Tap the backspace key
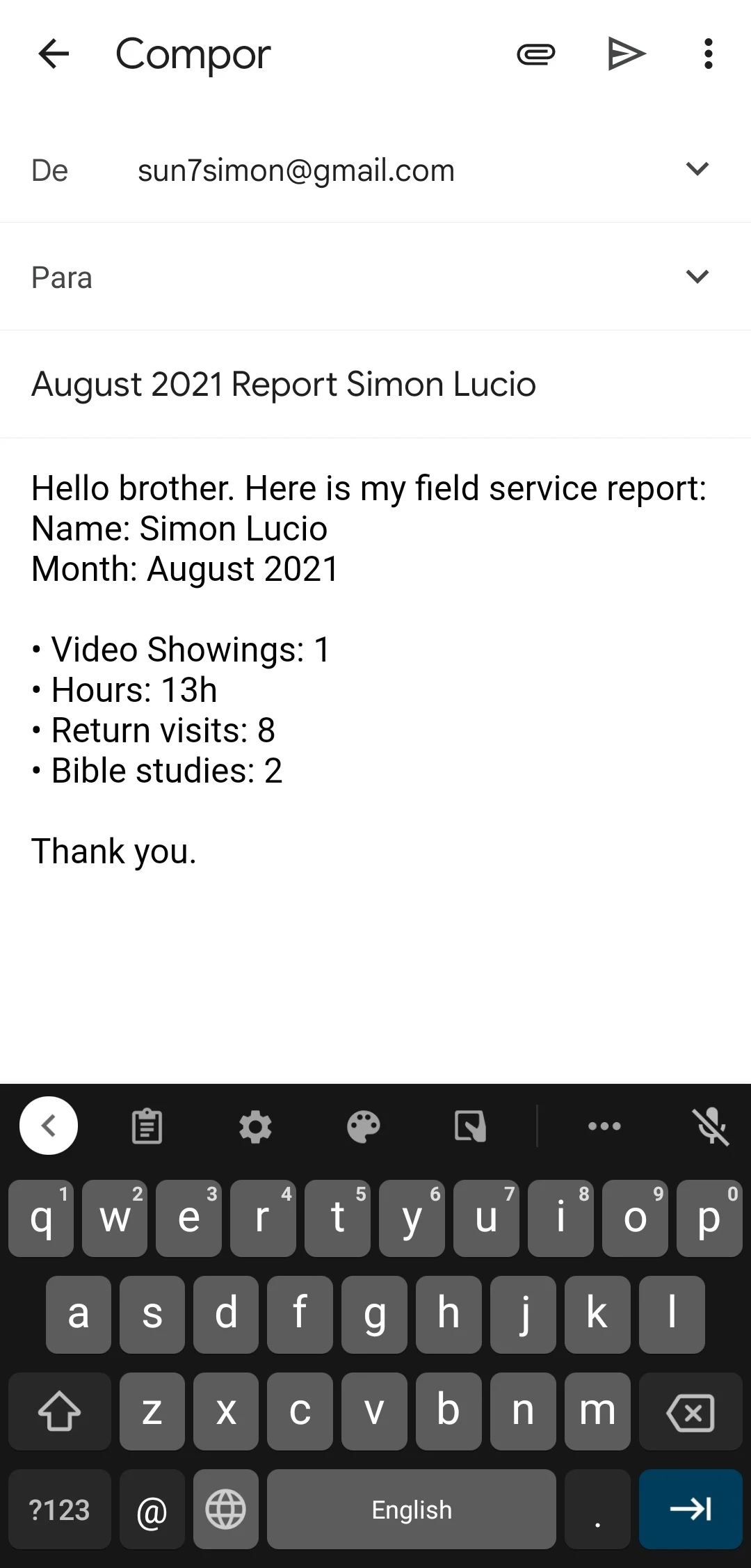 (x=691, y=1411)
